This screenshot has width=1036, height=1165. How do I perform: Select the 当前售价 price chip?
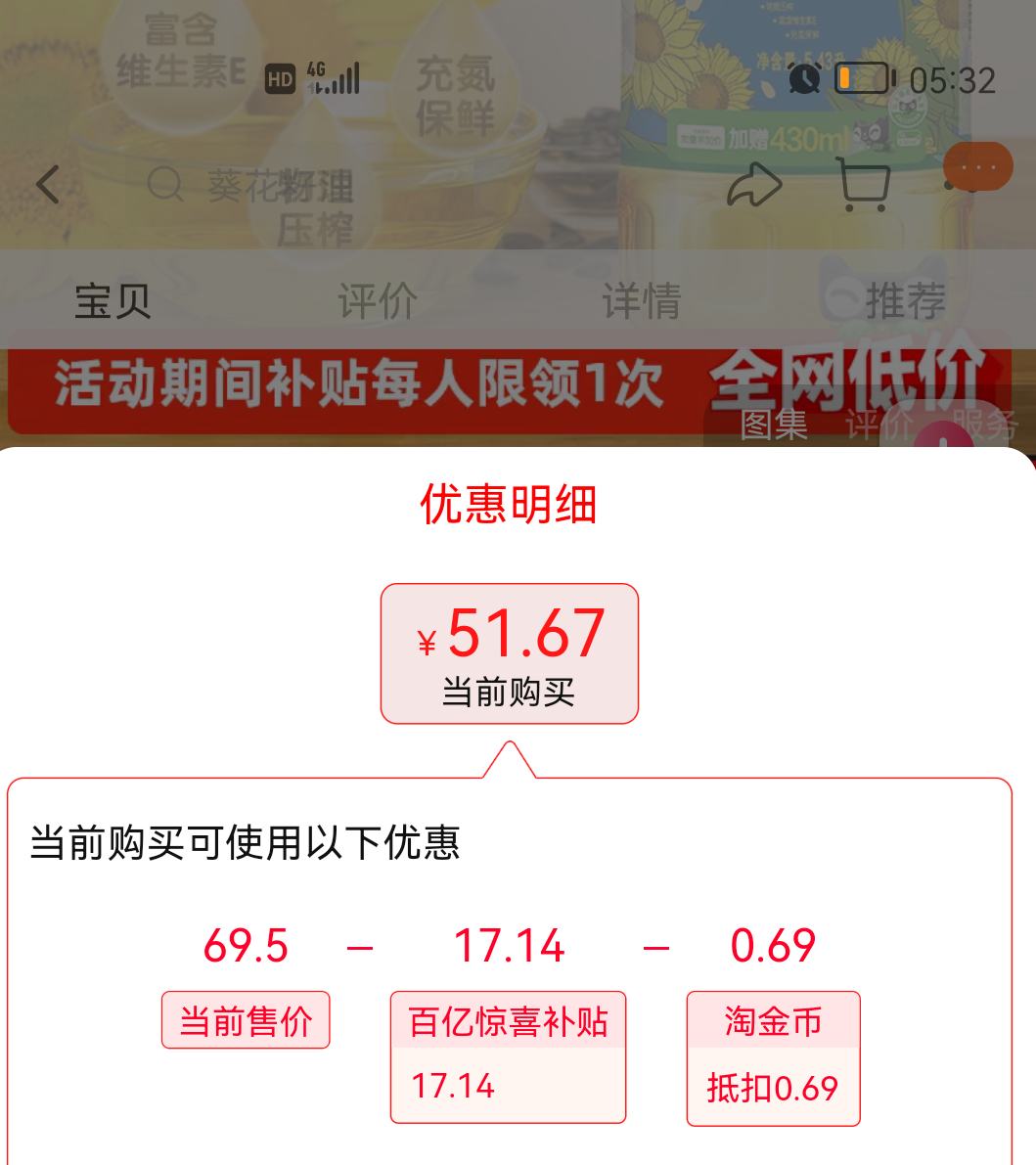click(x=245, y=1020)
